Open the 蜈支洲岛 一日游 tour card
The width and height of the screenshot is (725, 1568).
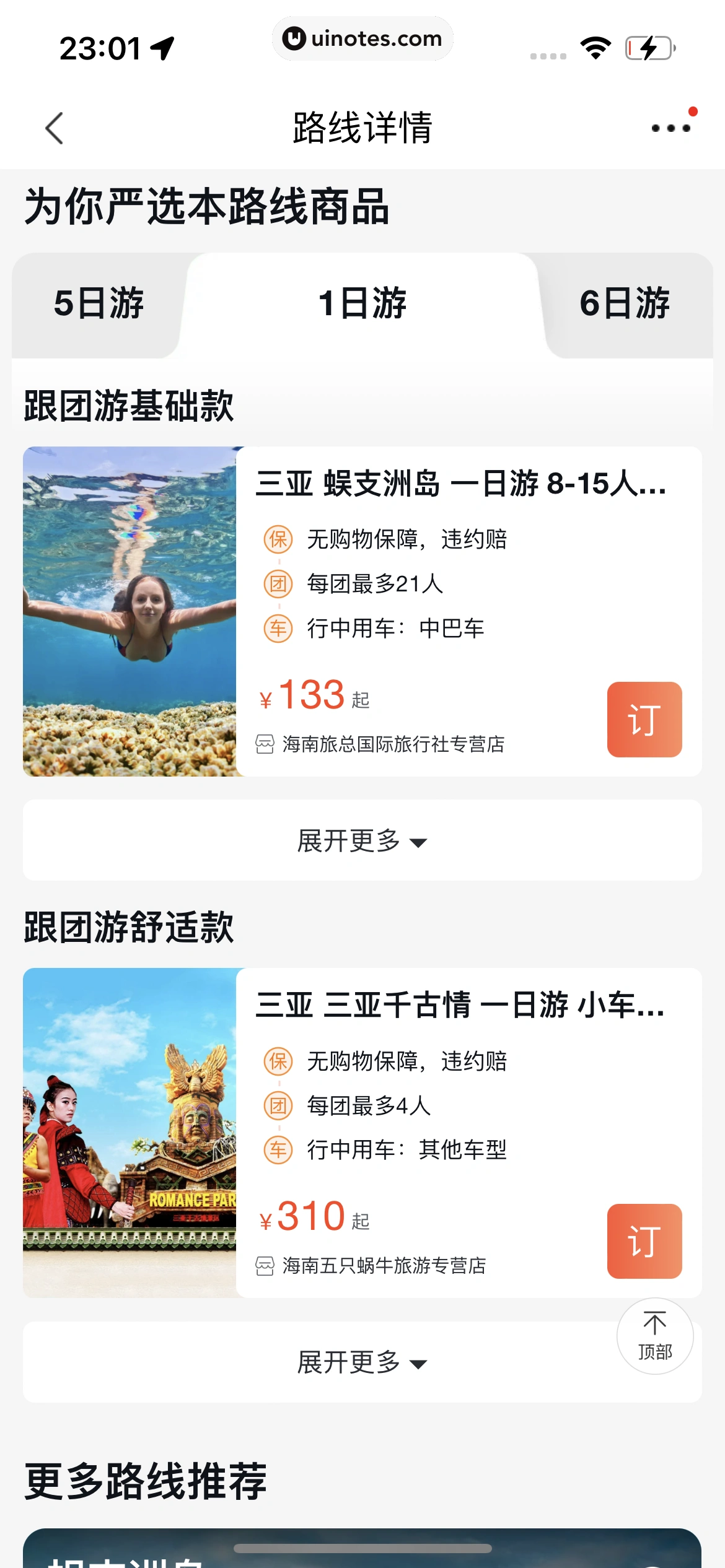pos(461,484)
